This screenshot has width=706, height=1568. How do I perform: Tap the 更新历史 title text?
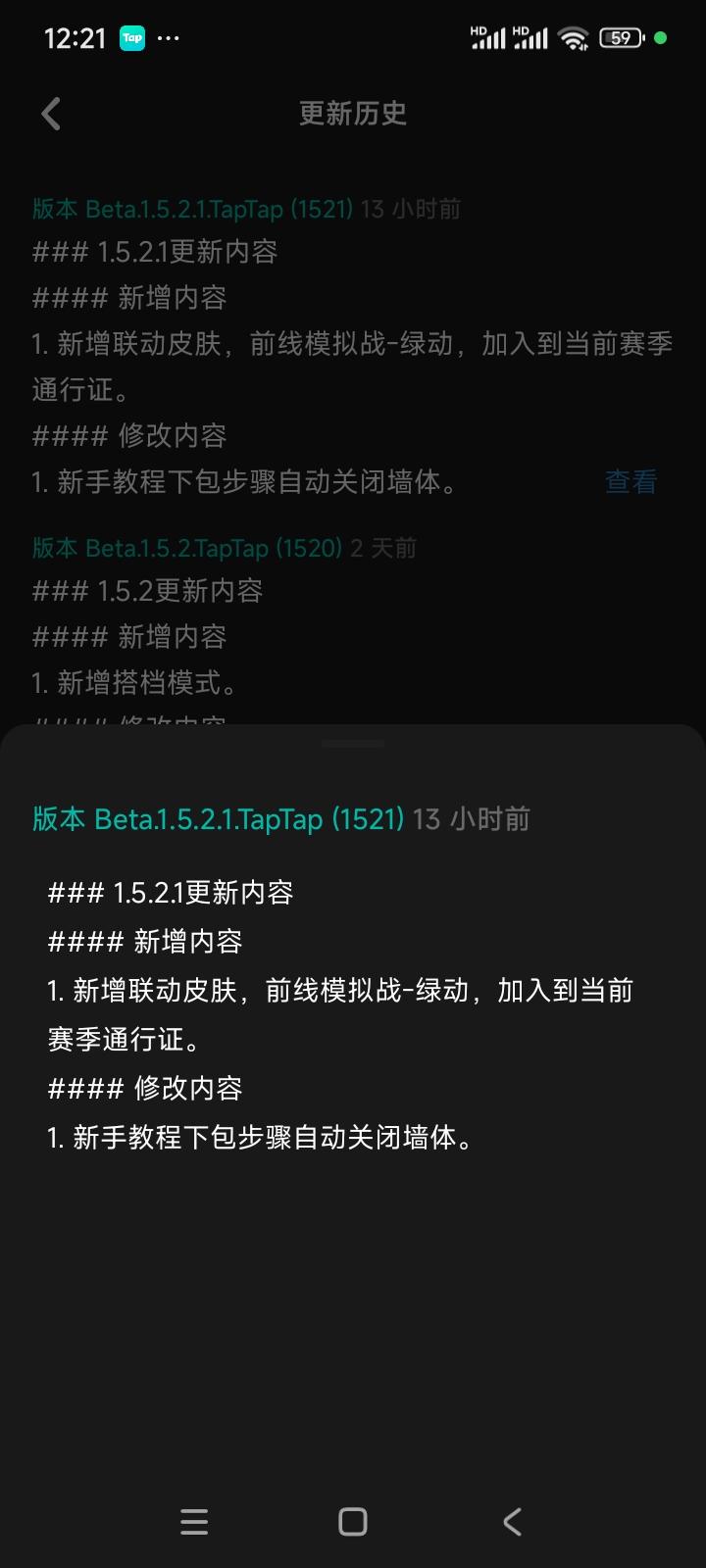click(x=353, y=113)
